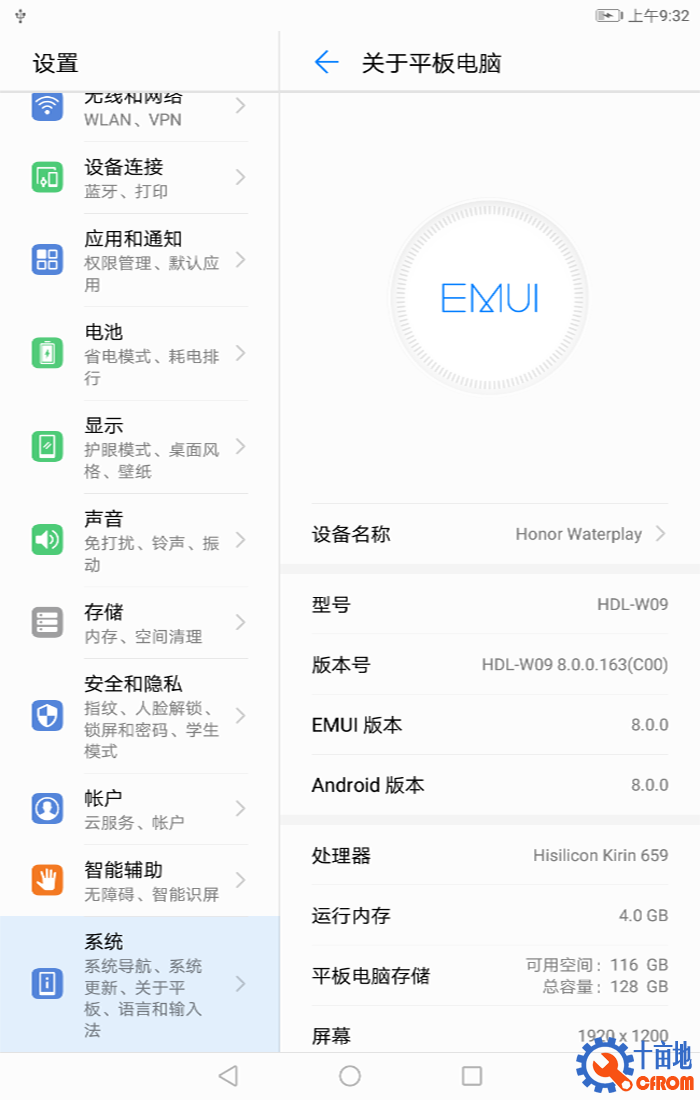Tap the system home button
Screen dimensions: 700x1100
tap(350, 1075)
